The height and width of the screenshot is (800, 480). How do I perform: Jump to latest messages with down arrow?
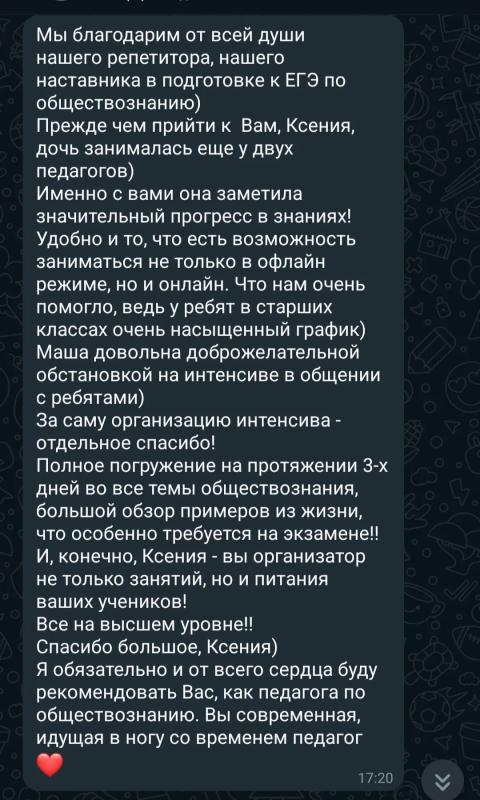(x=443, y=781)
